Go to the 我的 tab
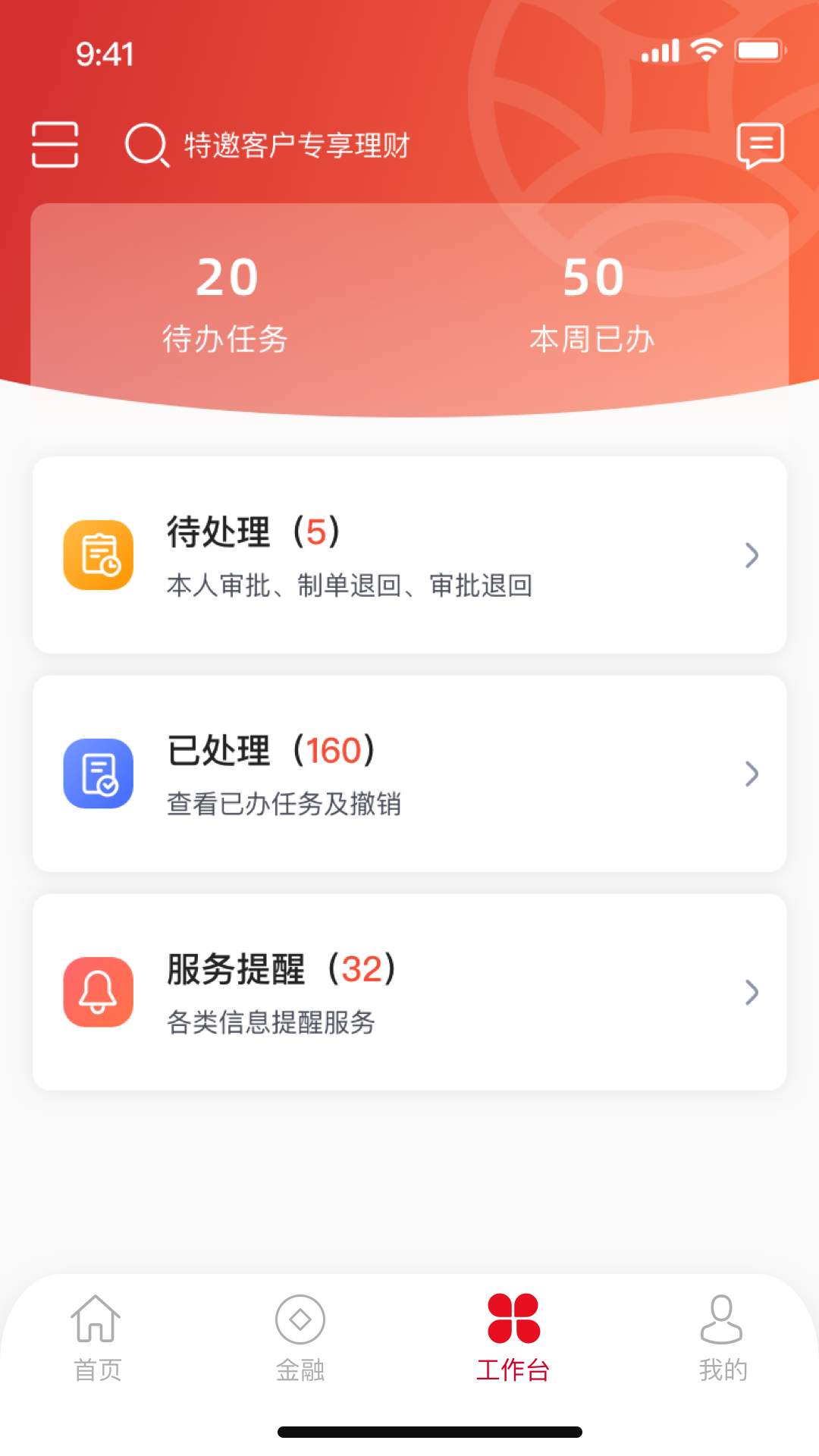Screen dimensions: 819x1456 point(722,1338)
